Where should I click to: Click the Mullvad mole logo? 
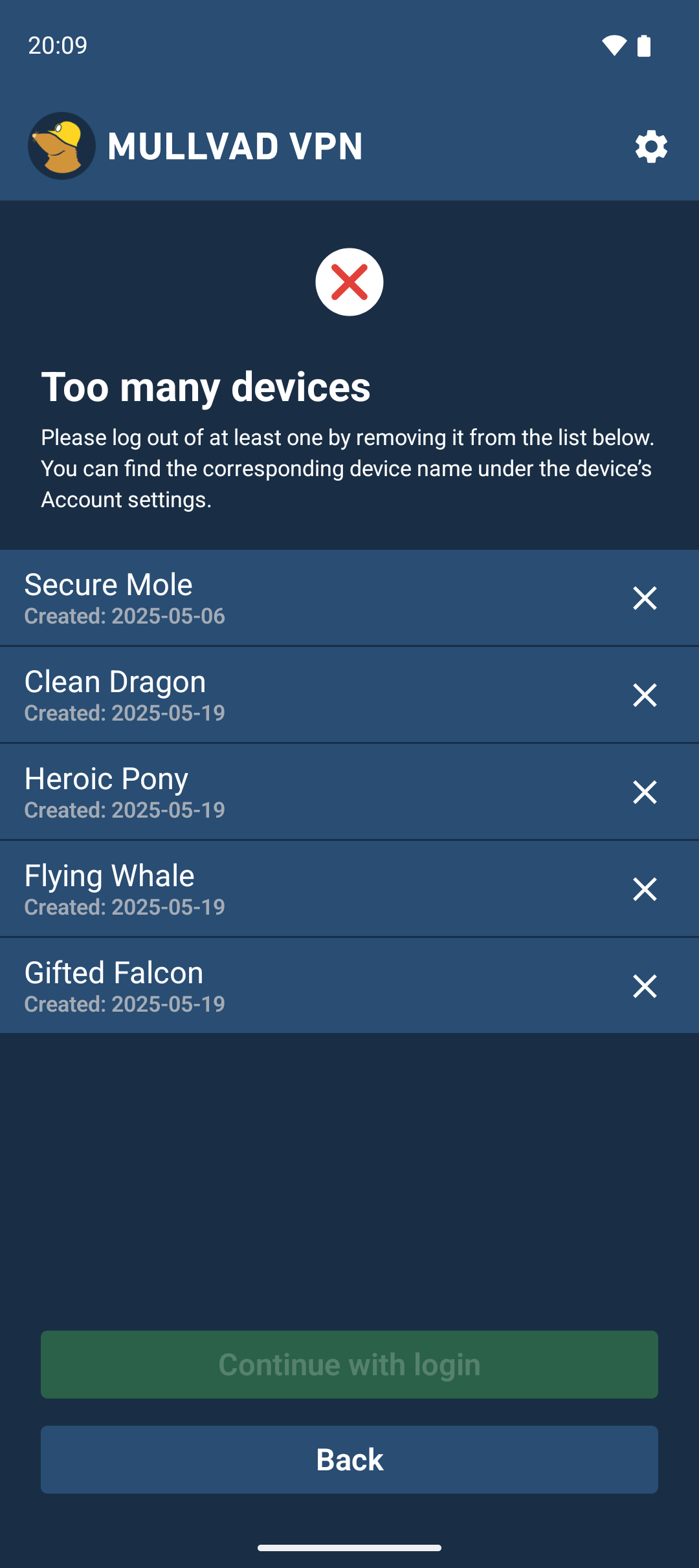coord(61,147)
